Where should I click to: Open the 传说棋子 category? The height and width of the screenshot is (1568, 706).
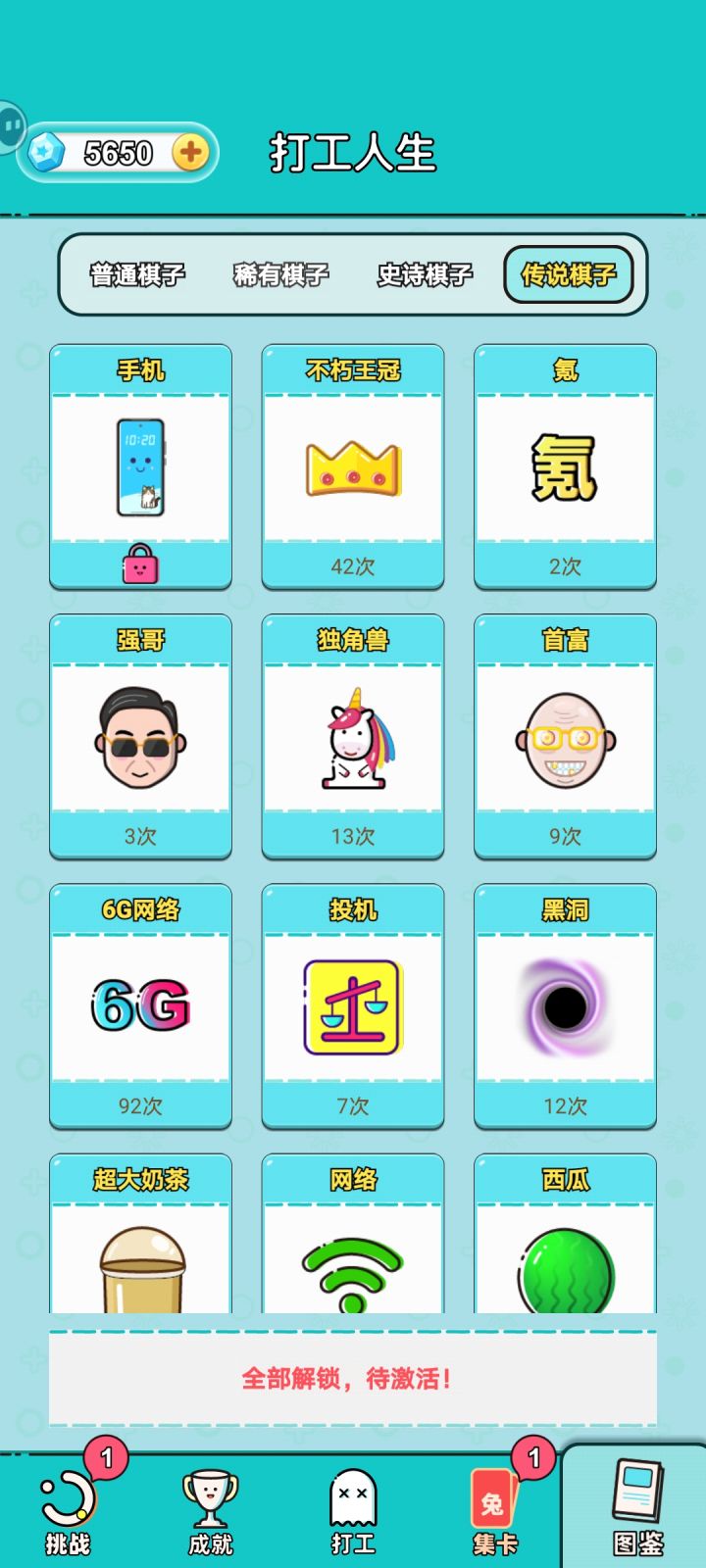tap(569, 275)
